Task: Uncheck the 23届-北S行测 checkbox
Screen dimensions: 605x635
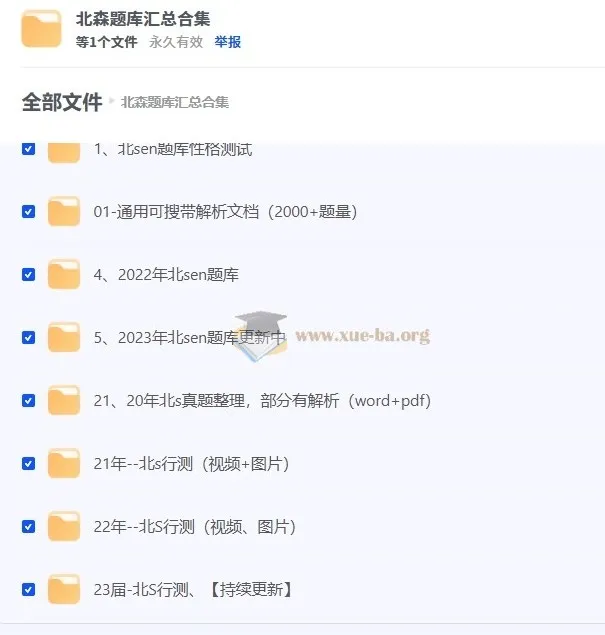Action: pos(28,589)
